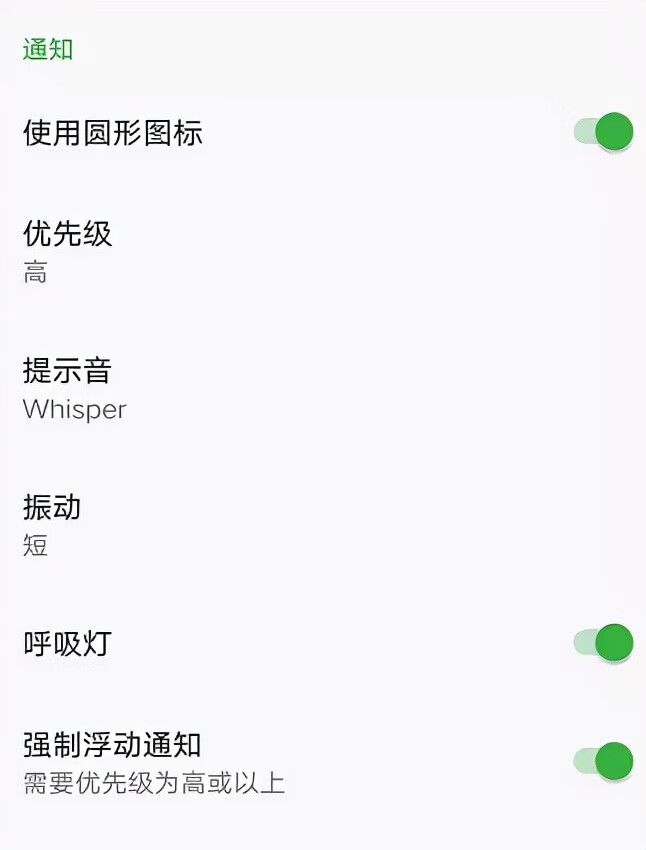Open the 优先级 setting

tap(68, 250)
